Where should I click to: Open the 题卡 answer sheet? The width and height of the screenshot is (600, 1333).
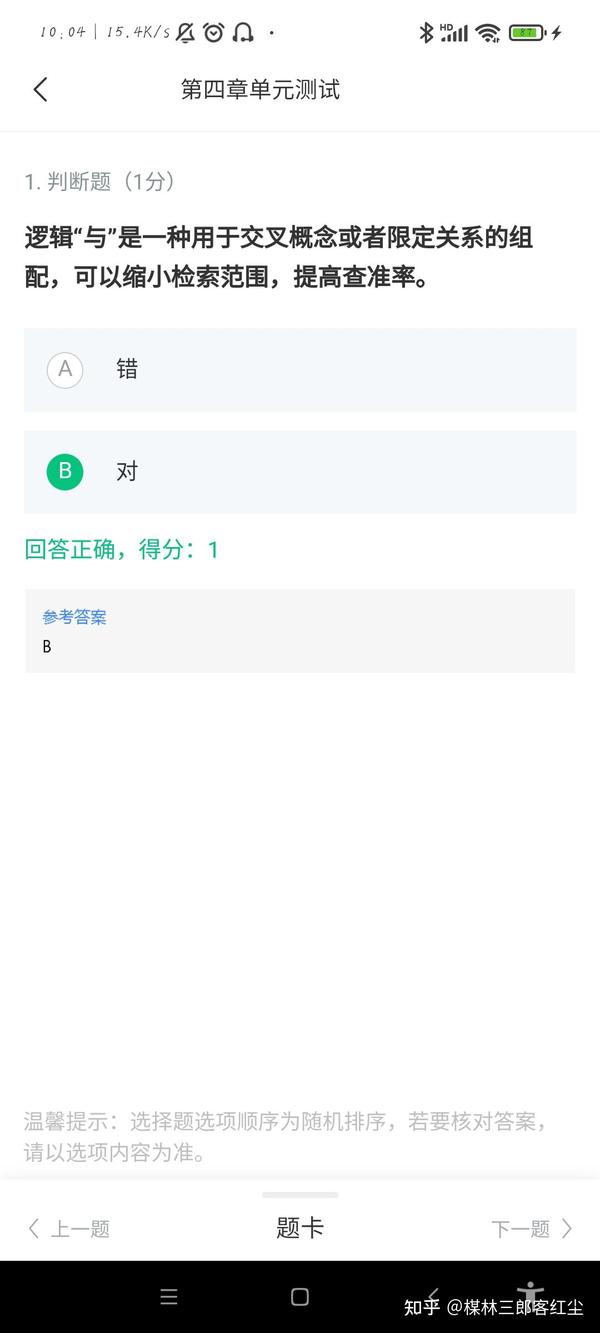tap(300, 1228)
